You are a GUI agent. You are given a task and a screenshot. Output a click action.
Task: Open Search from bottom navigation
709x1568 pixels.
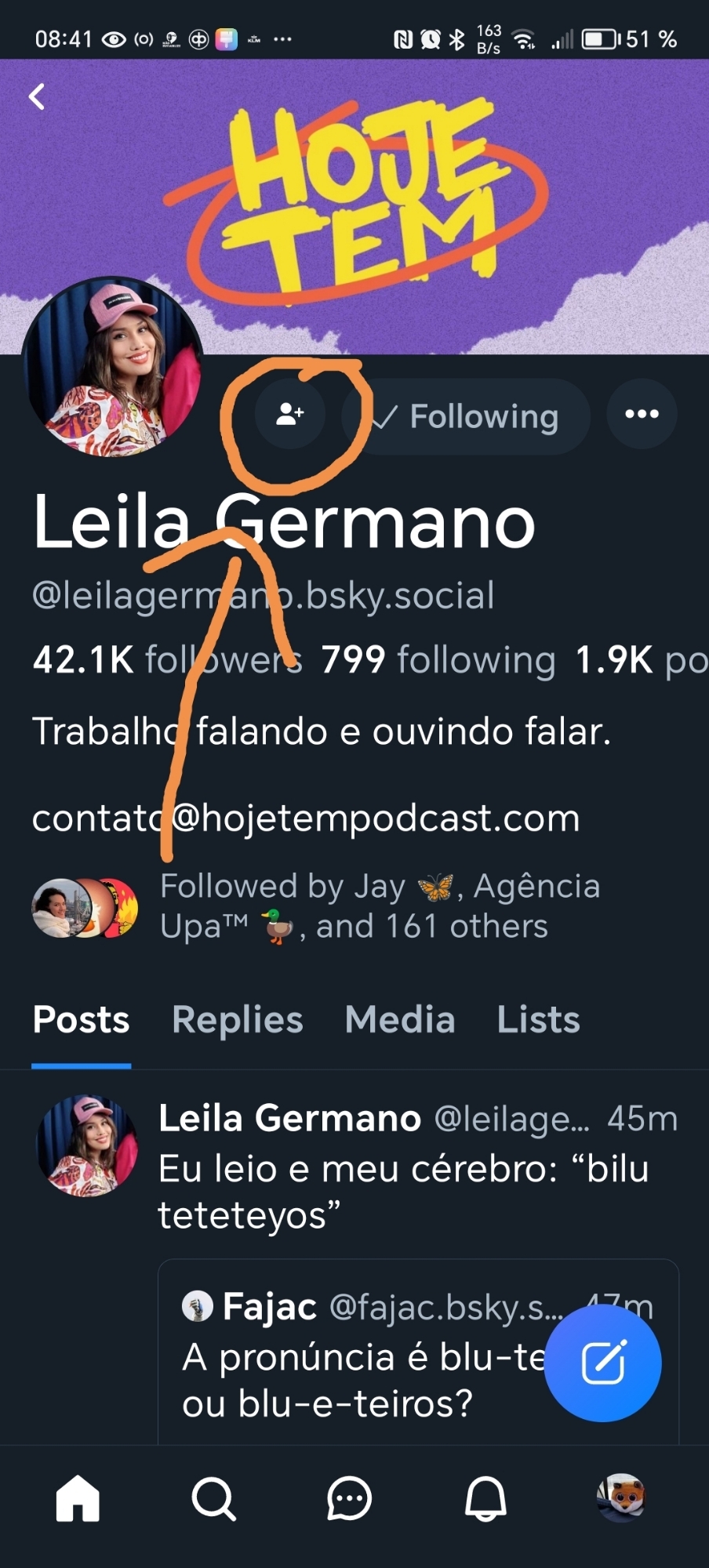(213, 1498)
